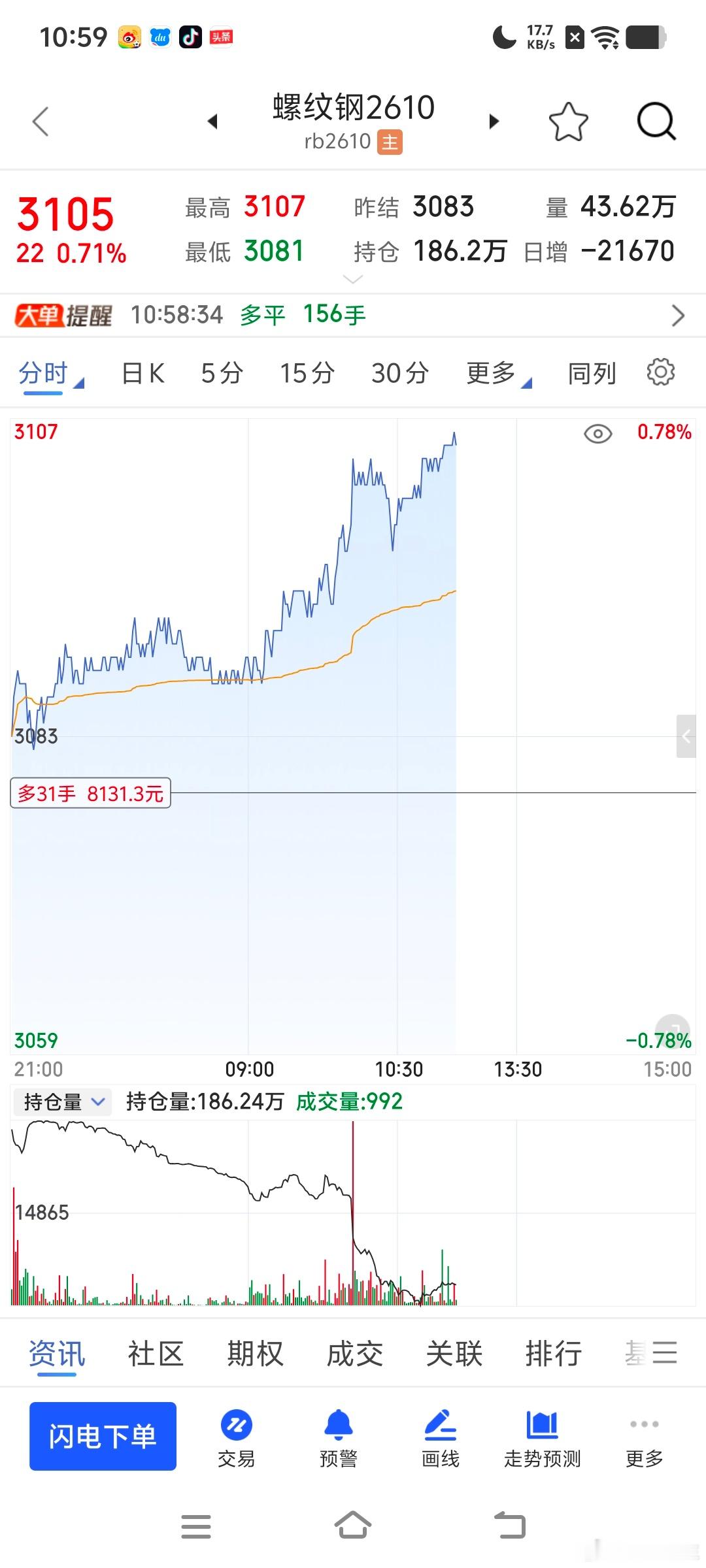Select the 15分 chart interval
The width and height of the screenshot is (706, 1568).
(x=307, y=374)
